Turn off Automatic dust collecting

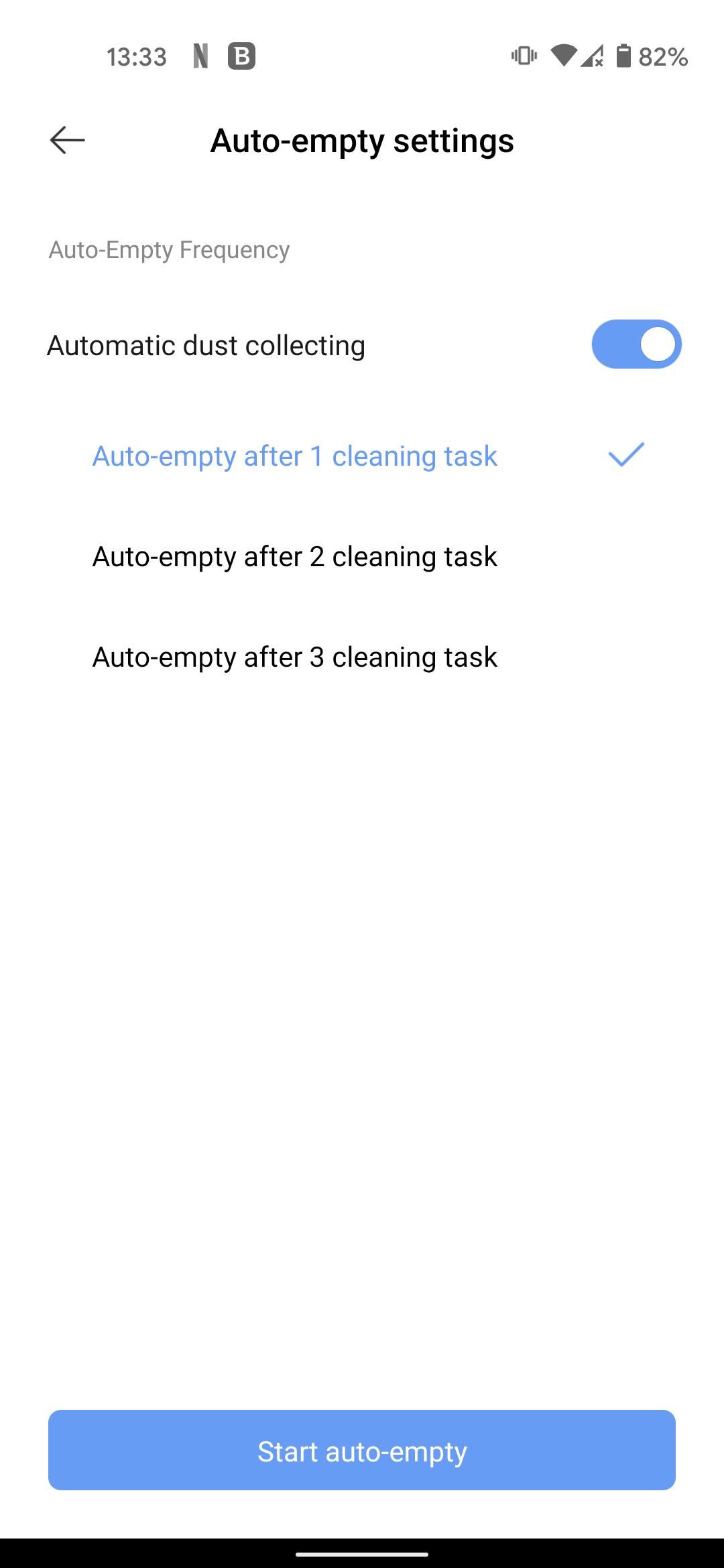click(636, 344)
